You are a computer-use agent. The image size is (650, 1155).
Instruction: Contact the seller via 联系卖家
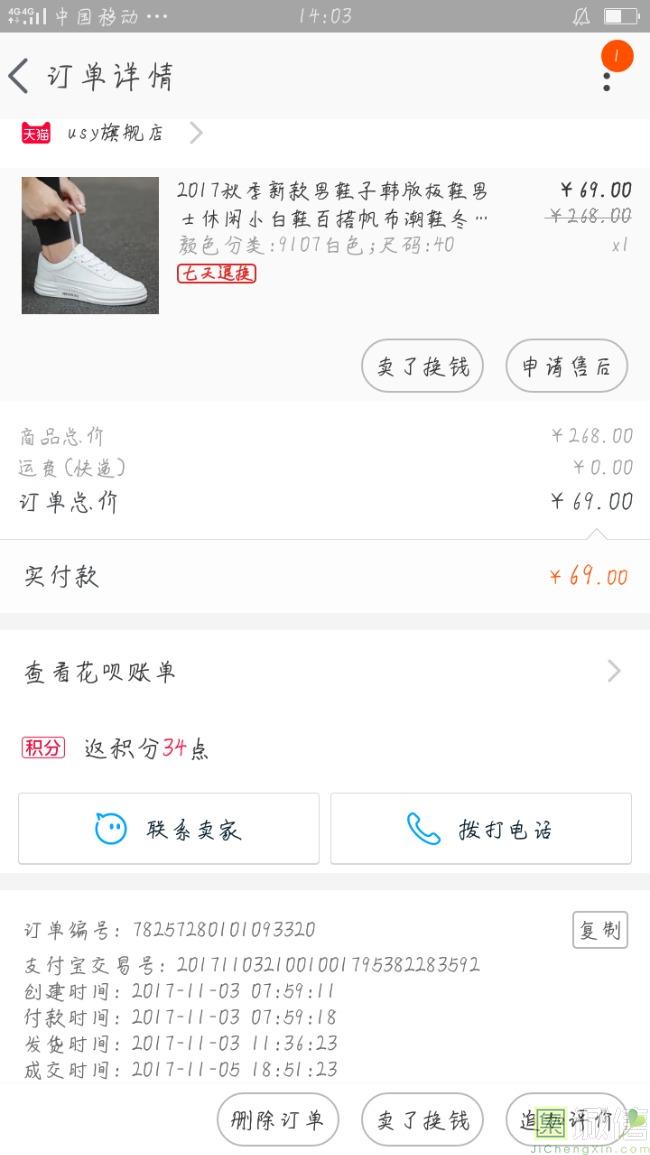pyautogui.click(x=168, y=829)
